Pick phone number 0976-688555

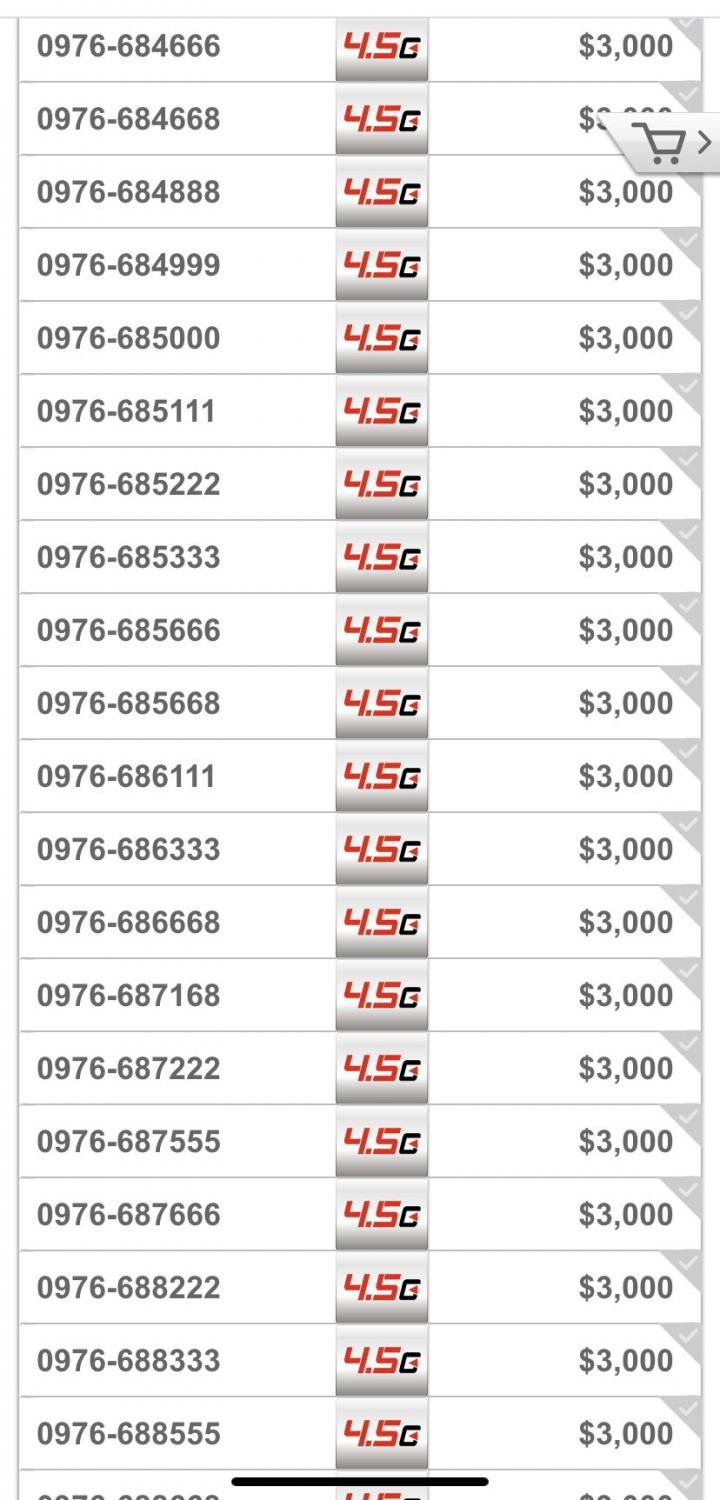coord(360,1433)
